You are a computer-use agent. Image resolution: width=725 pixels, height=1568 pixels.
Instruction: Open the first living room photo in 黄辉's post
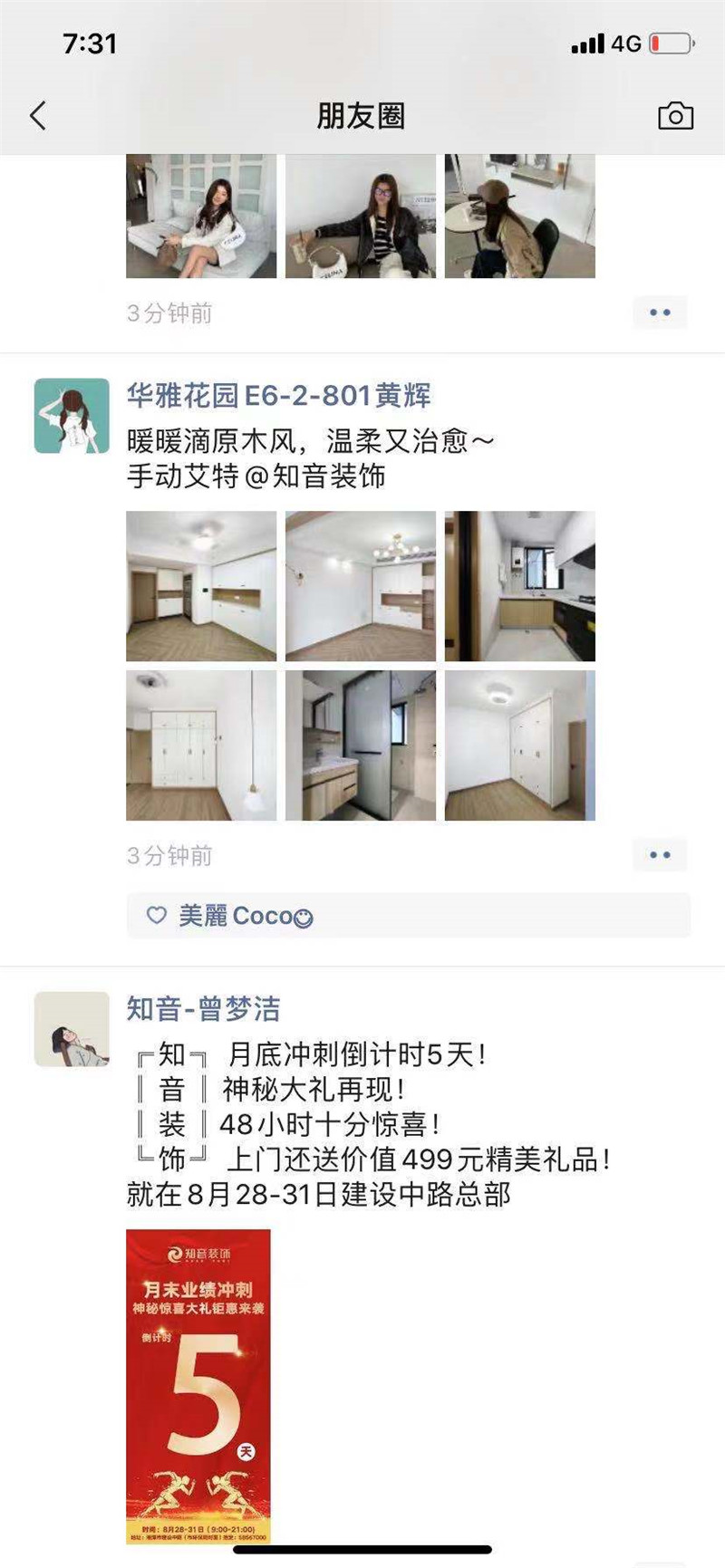(x=201, y=586)
